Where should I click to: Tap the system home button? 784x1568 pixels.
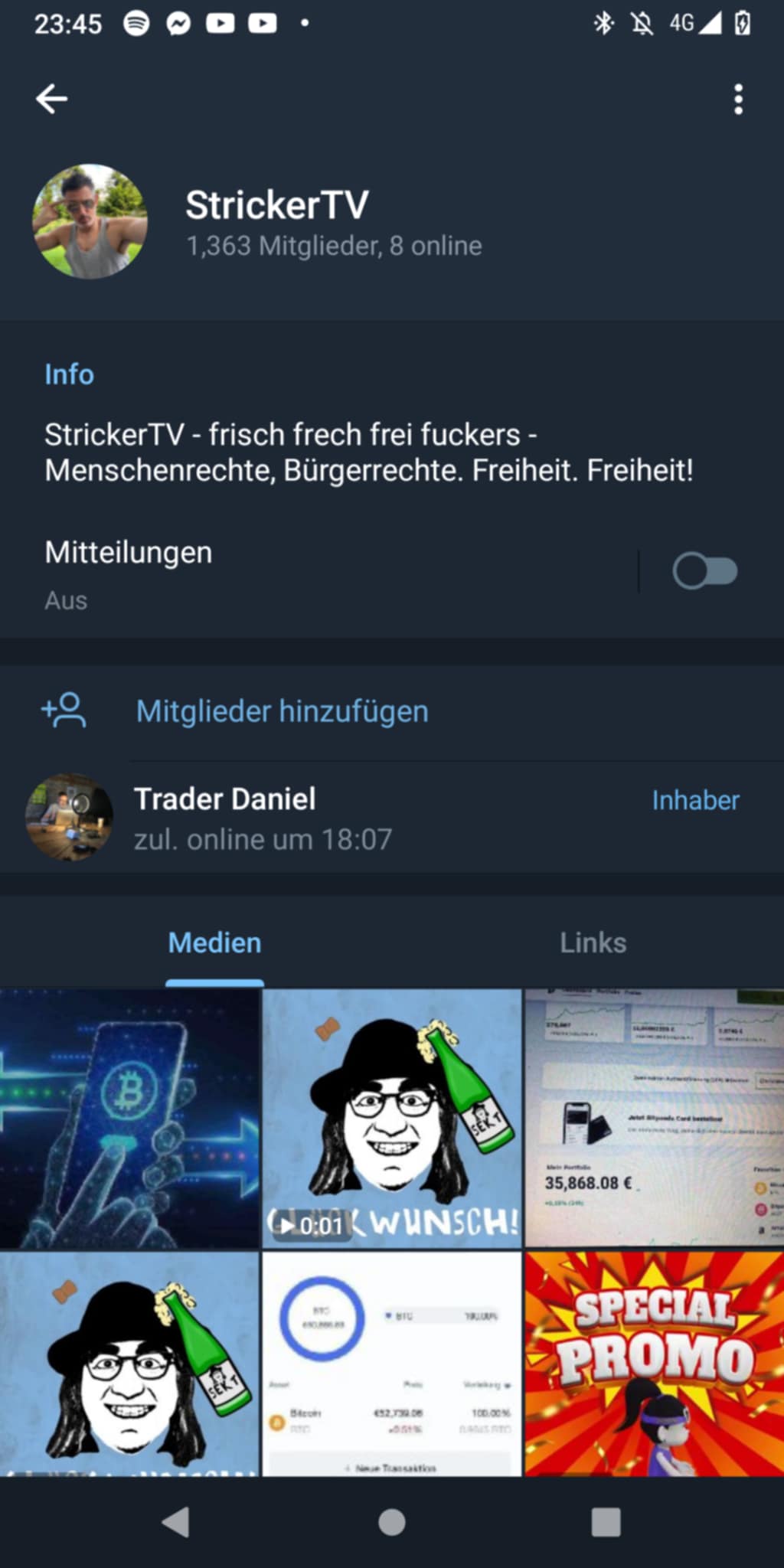(392, 1522)
